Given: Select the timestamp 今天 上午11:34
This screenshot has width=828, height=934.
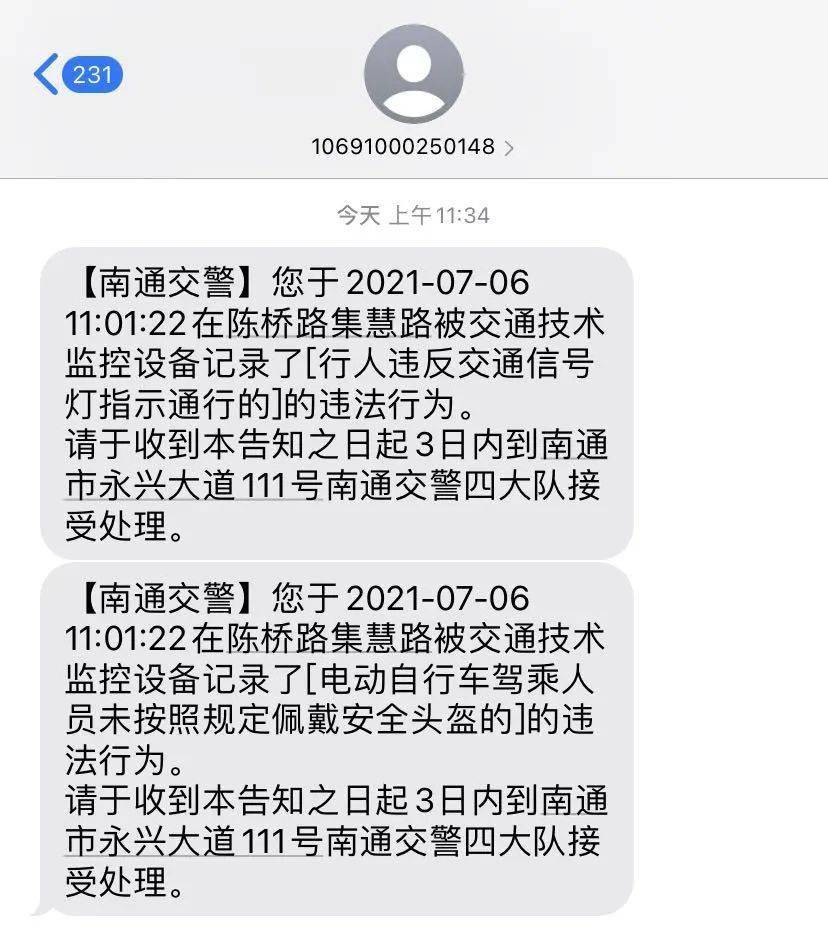Looking at the screenshot, I should [x=414, y=211].
